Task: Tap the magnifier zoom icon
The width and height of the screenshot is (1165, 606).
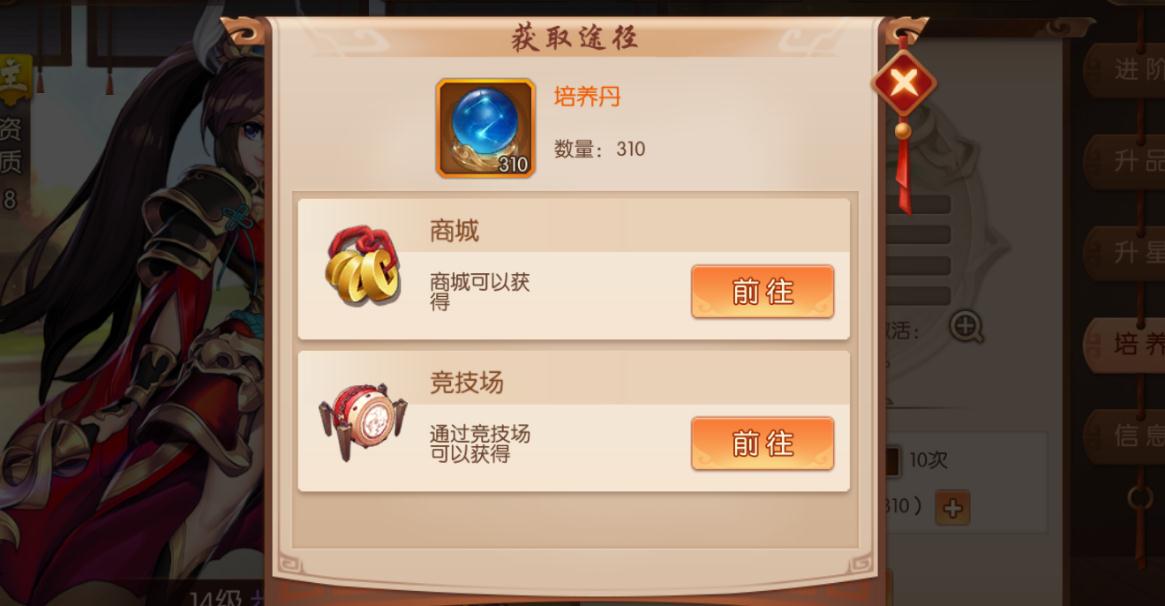Action: (x=966, y=326)
